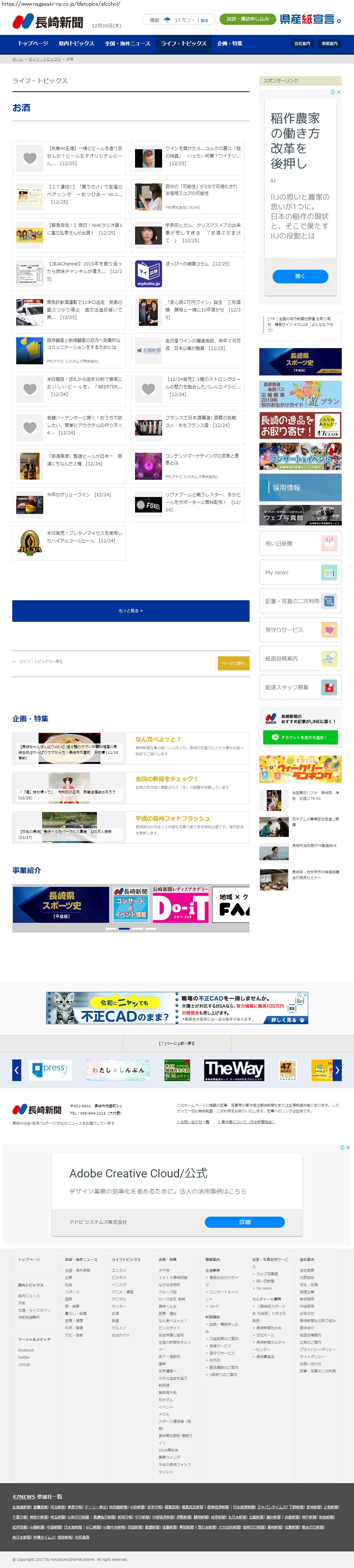354x1568 pixels.
Task: Open 会社案内 link in header
Action: click(x=302, y=44)
